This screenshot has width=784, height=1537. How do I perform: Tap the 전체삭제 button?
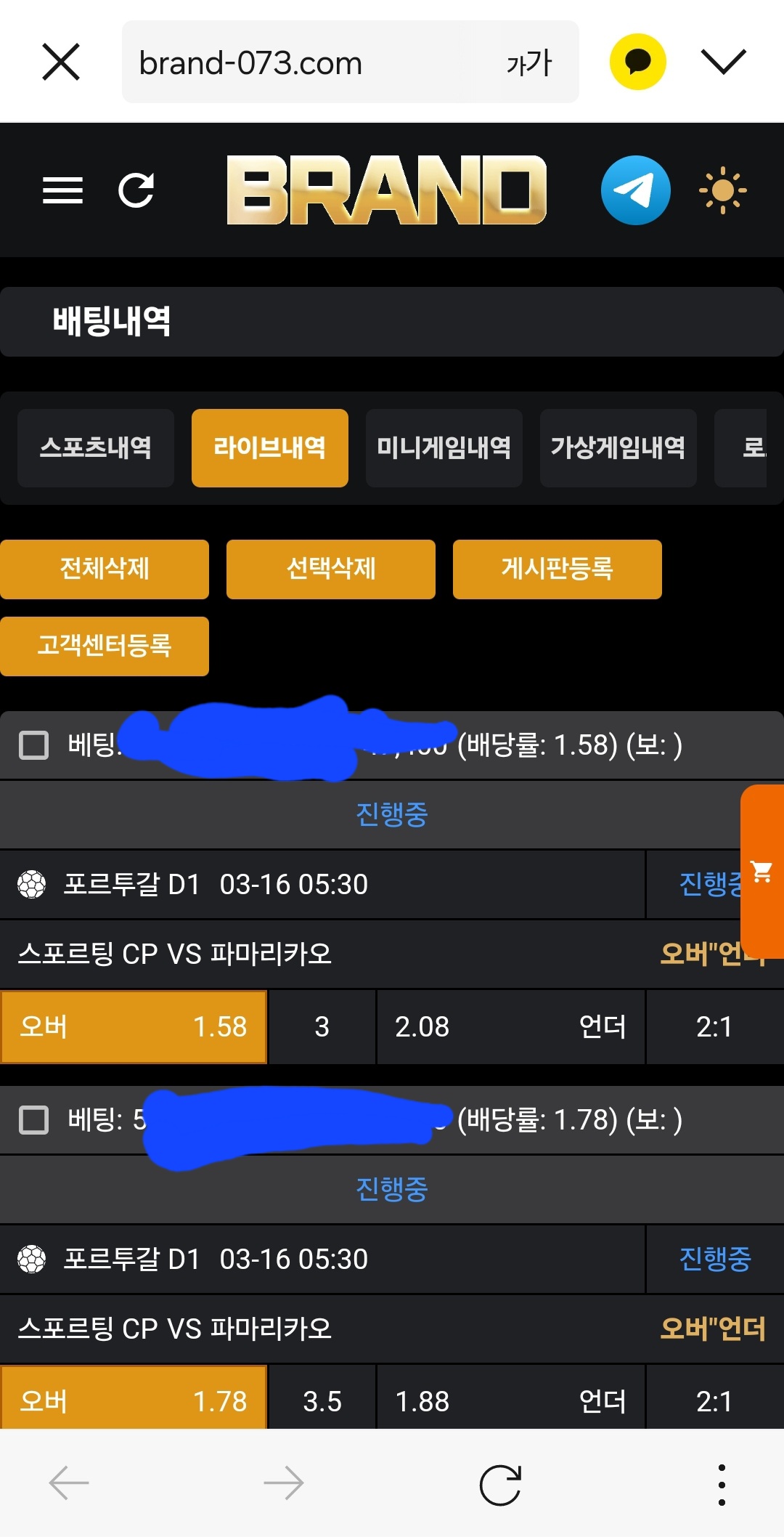click(105, 569)
